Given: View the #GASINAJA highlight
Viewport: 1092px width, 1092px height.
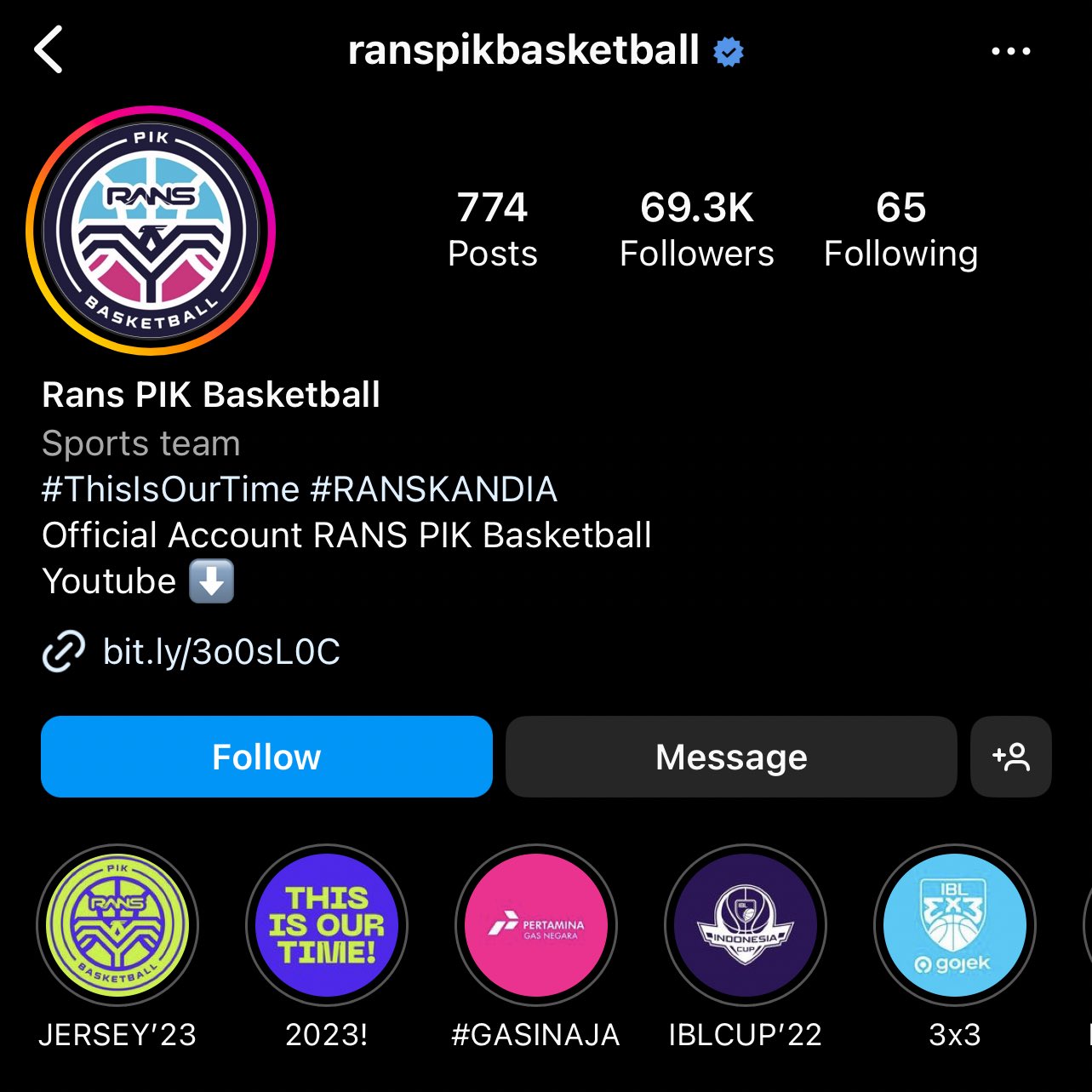Looking at the screenshot, I should 536,925.
